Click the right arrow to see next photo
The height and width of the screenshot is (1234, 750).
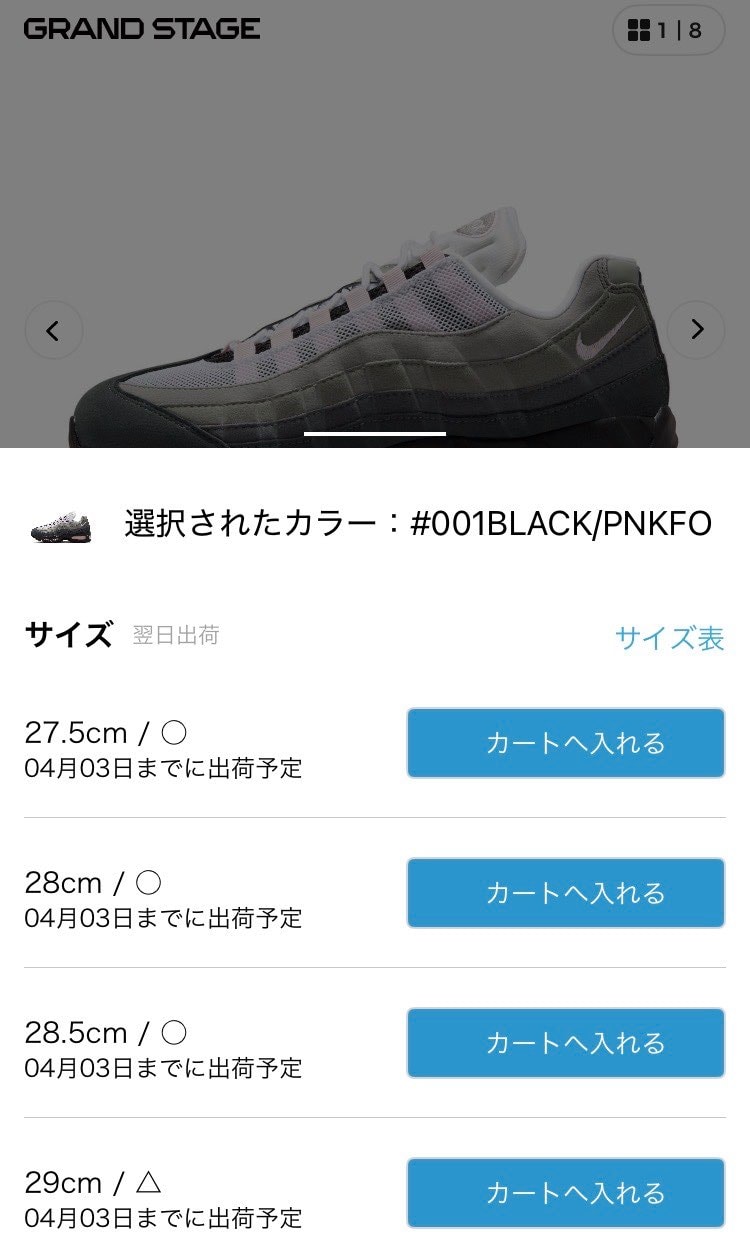click(x=696, y=329)
